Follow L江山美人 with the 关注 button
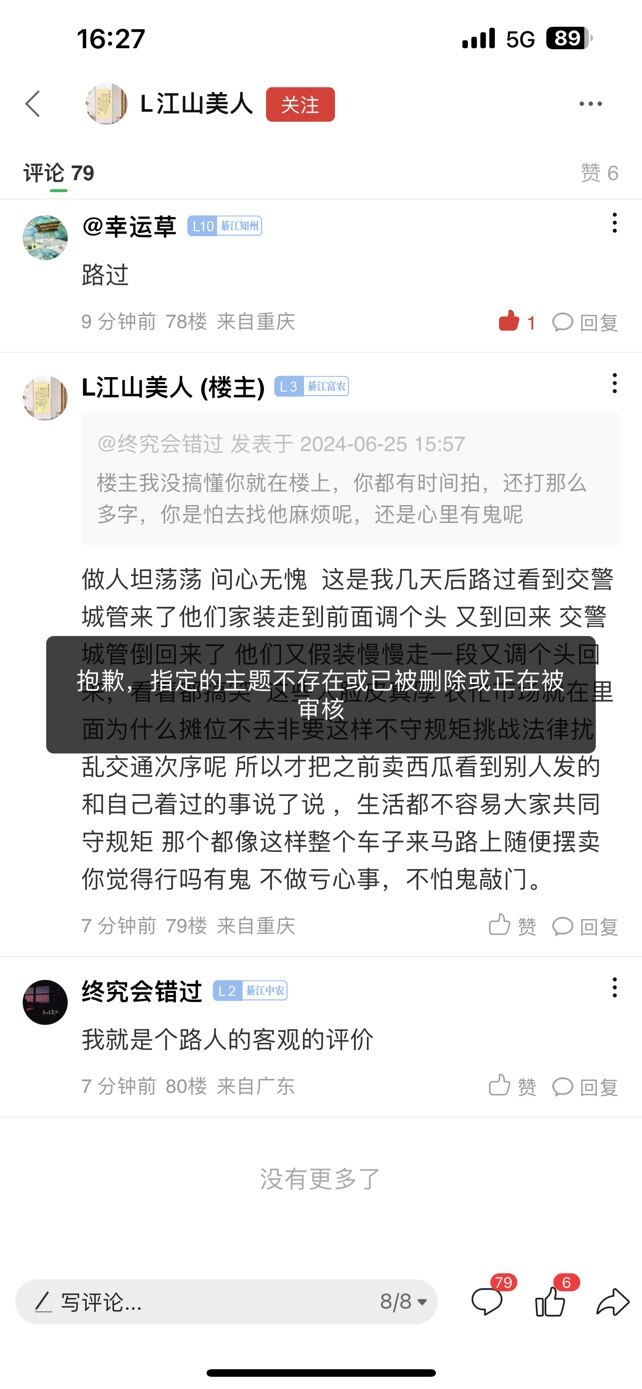This screenshot has width=642, height=1389. click(299, 104)
